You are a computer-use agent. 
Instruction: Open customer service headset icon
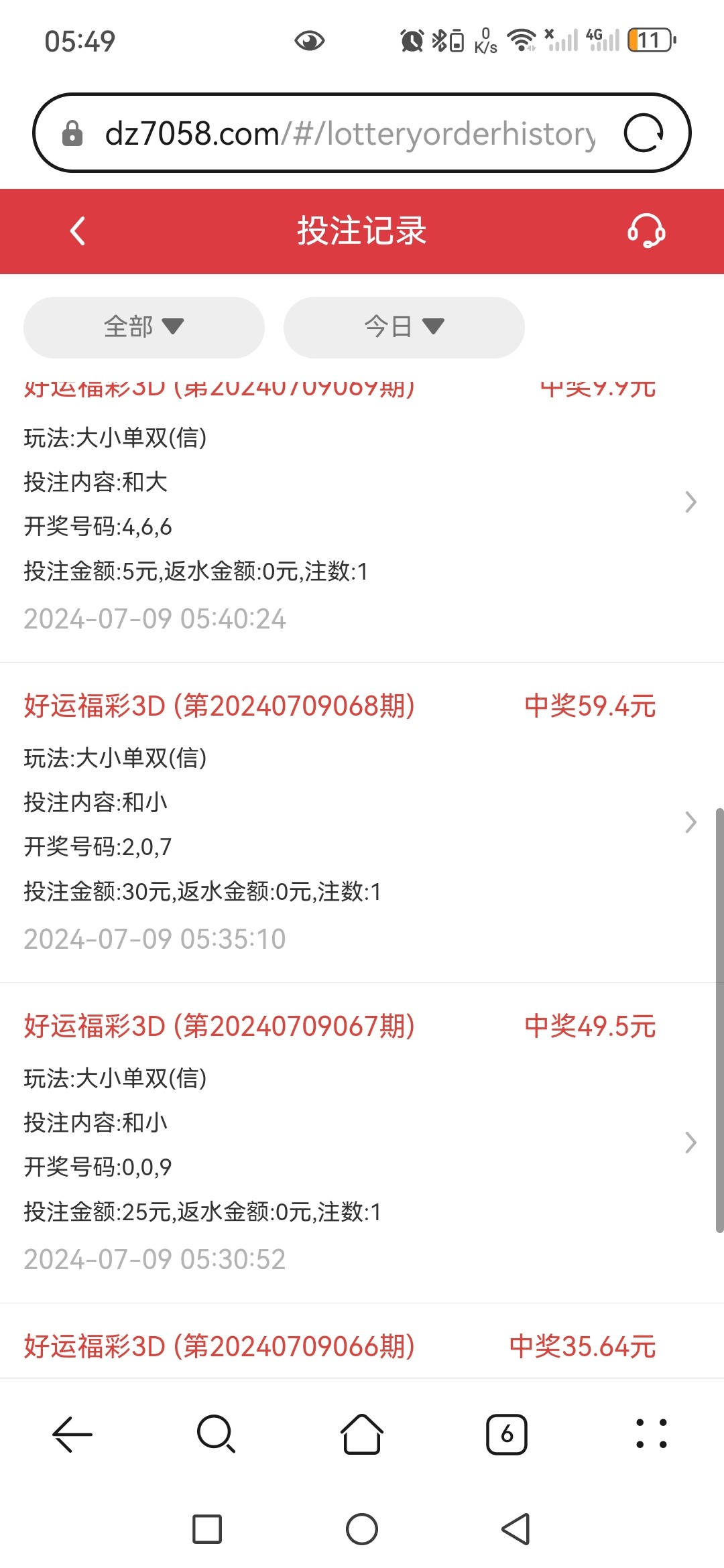(x=646, y=231)
